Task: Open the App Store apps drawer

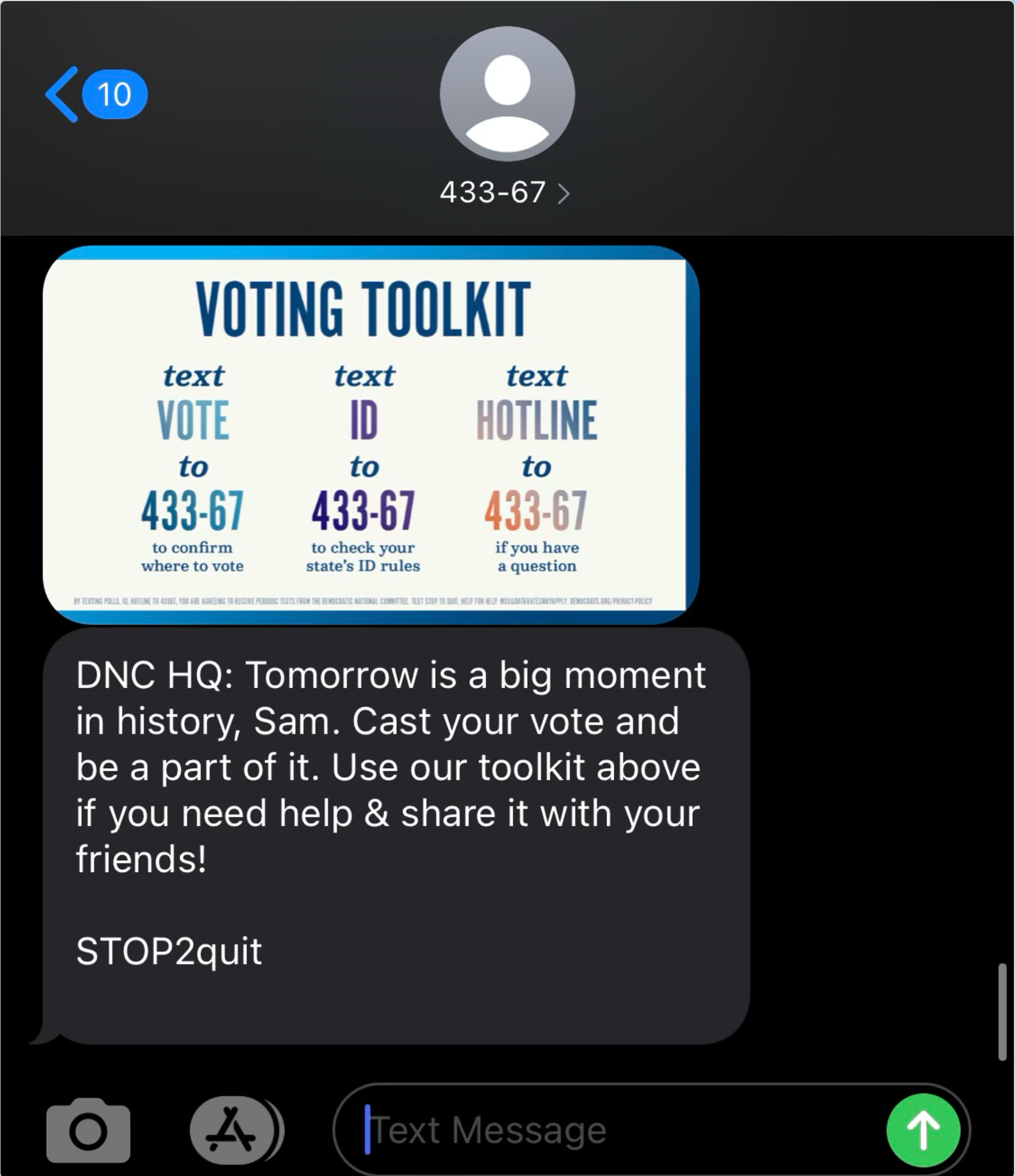Action: tap(232, 1131)
